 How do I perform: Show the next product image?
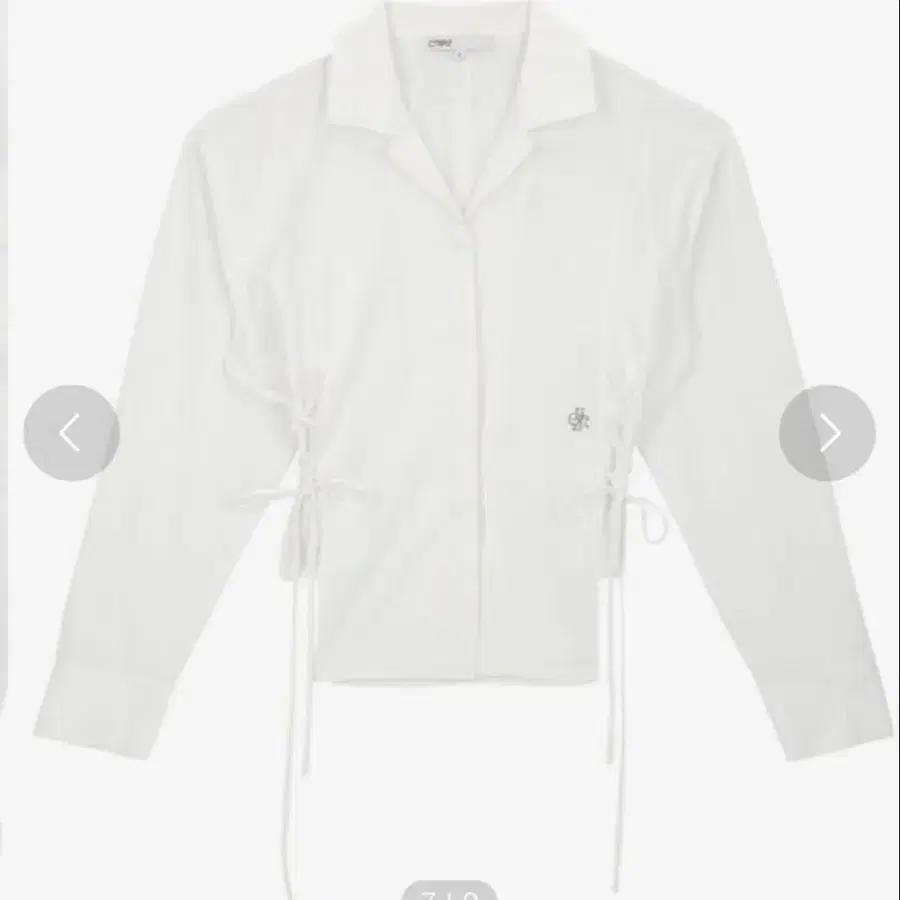[x=827, y=433]
